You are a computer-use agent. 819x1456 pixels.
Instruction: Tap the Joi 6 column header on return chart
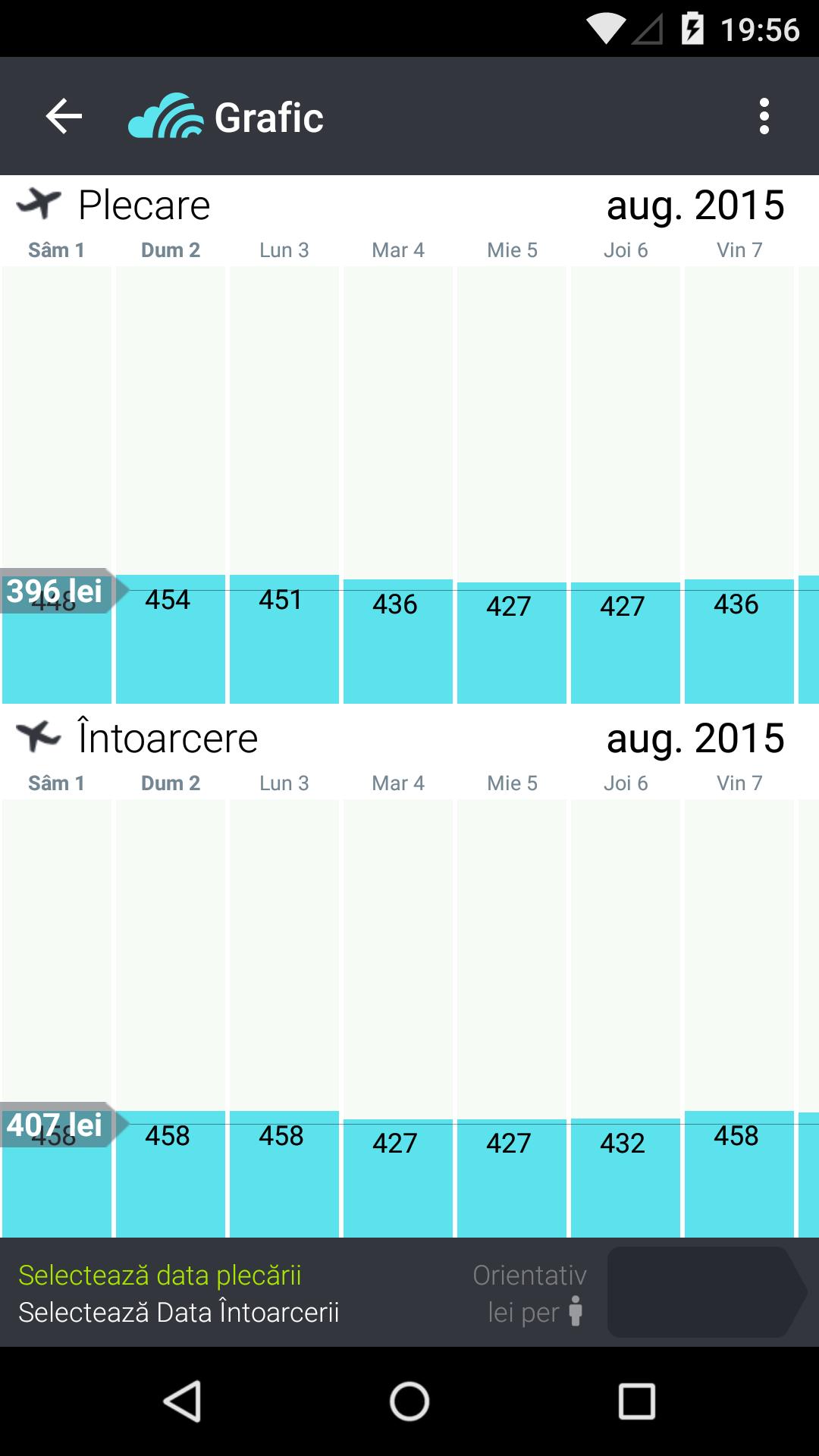[626, 782]
